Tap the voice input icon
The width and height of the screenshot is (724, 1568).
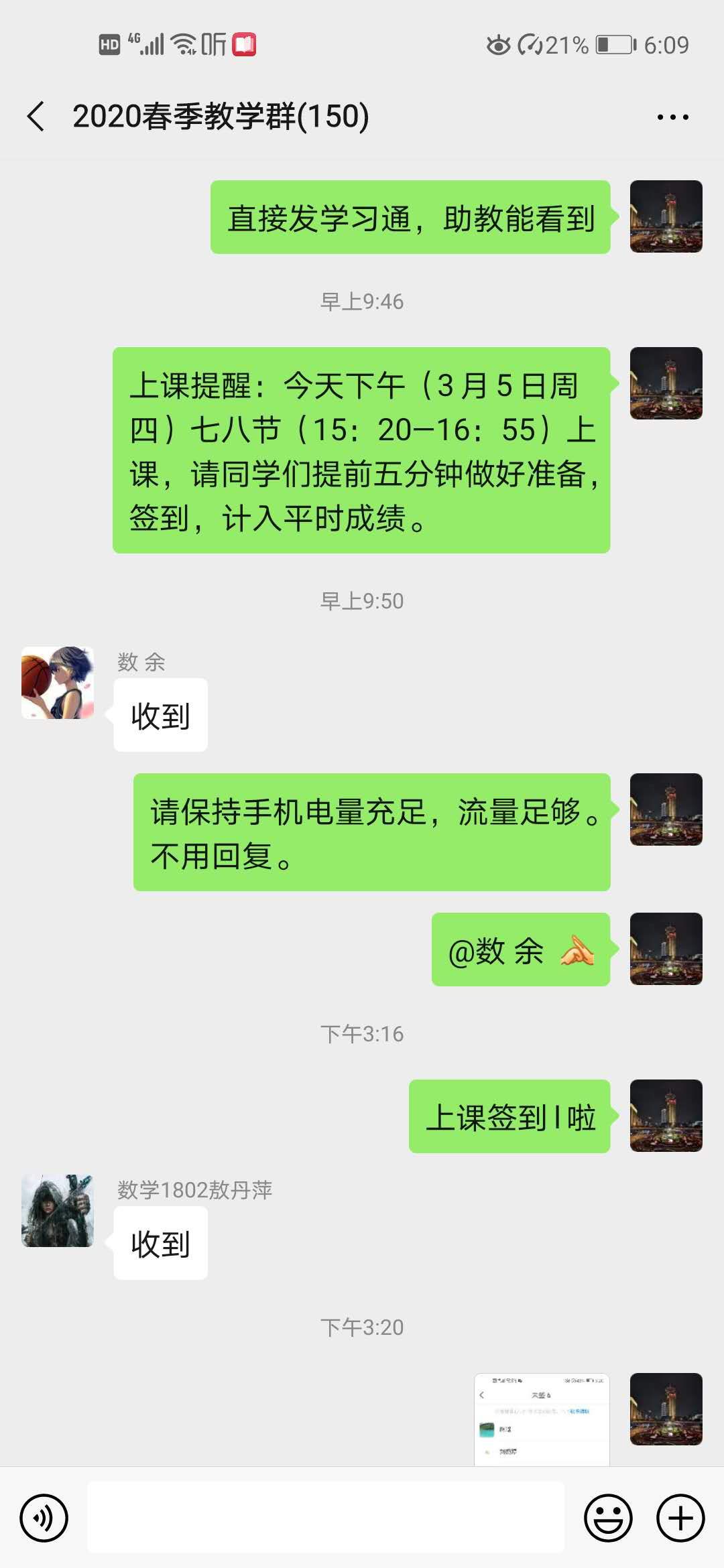click(44, 1516)
